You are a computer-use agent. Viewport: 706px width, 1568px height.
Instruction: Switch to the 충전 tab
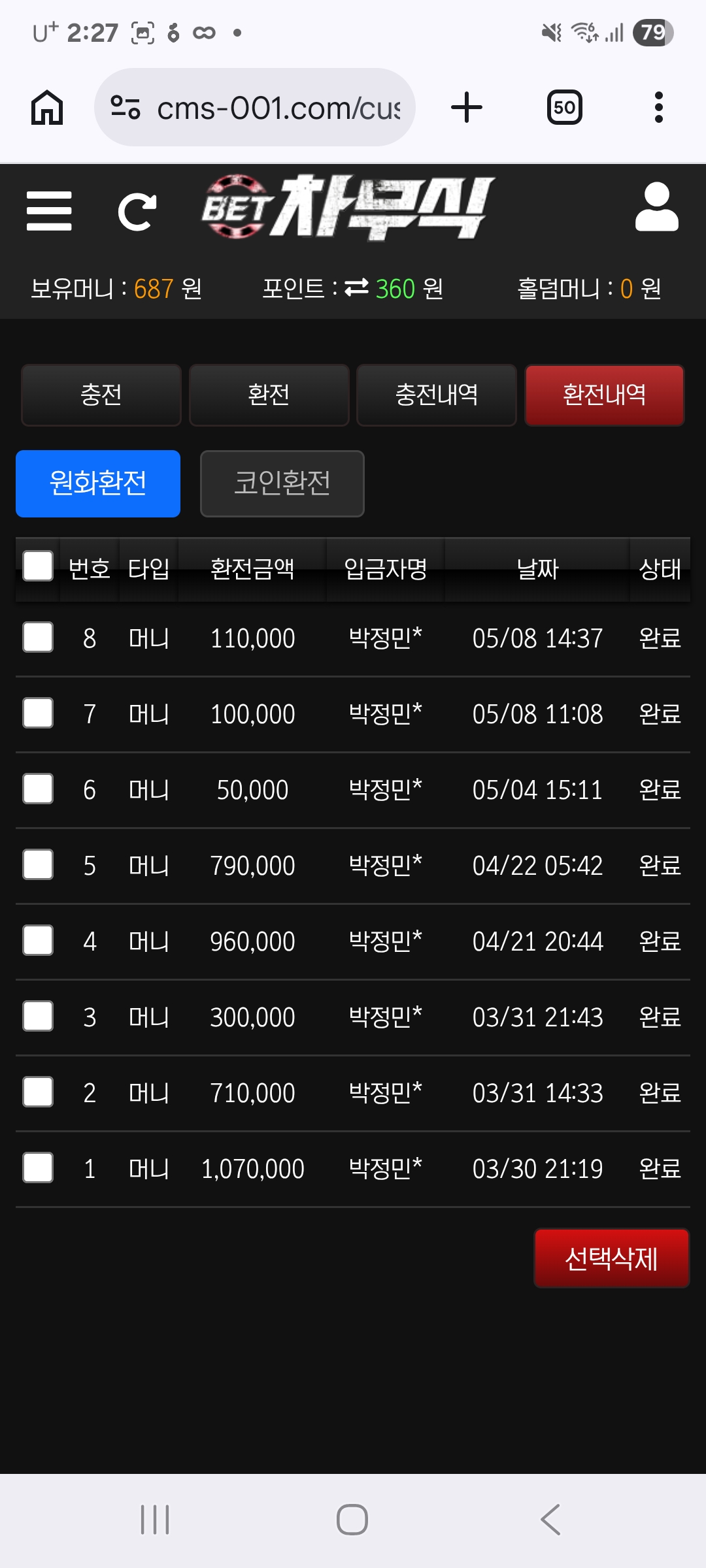101,395
